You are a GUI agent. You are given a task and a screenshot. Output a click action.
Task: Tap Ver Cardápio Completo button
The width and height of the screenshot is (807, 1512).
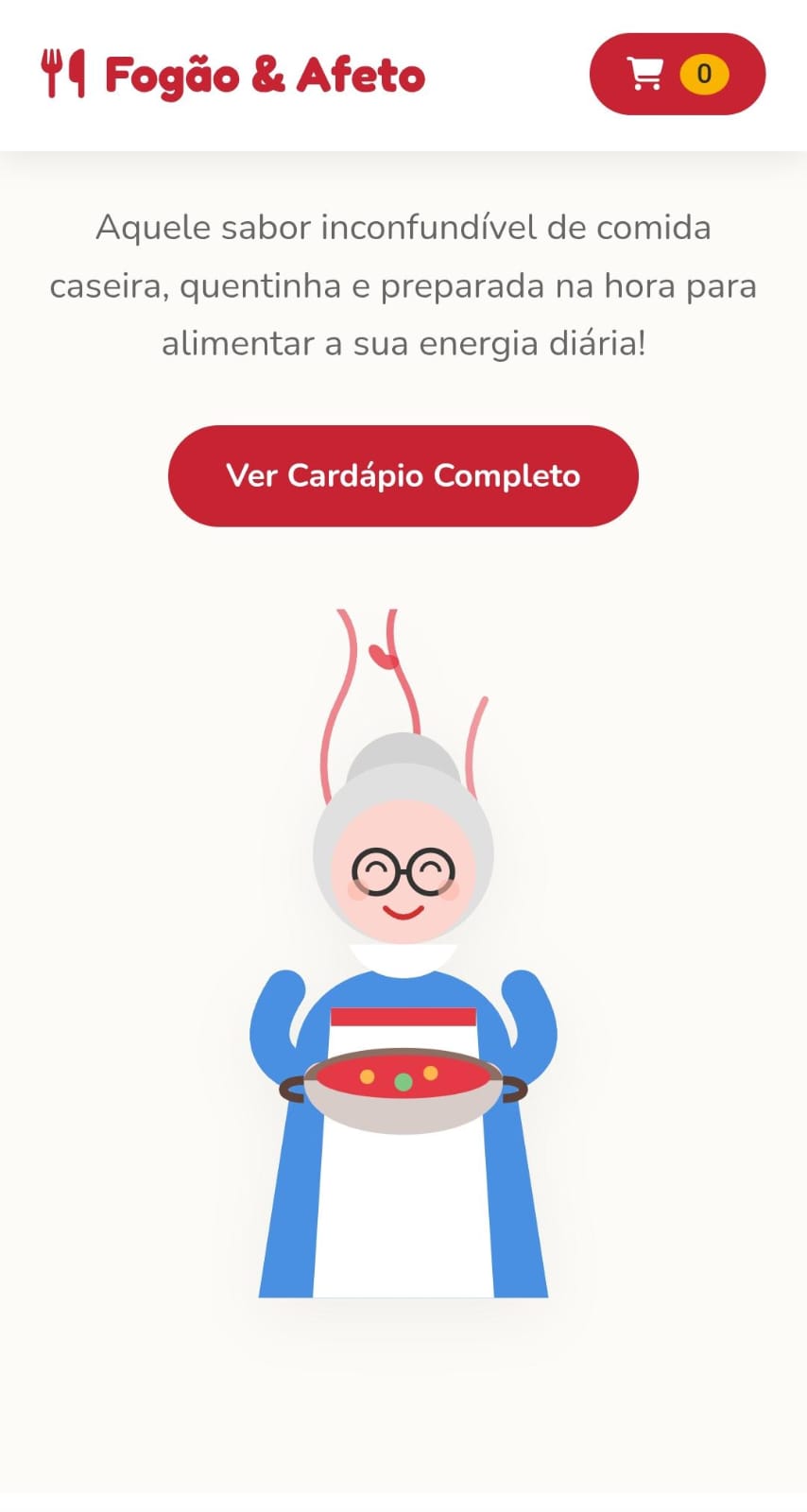tap(403, 475)
